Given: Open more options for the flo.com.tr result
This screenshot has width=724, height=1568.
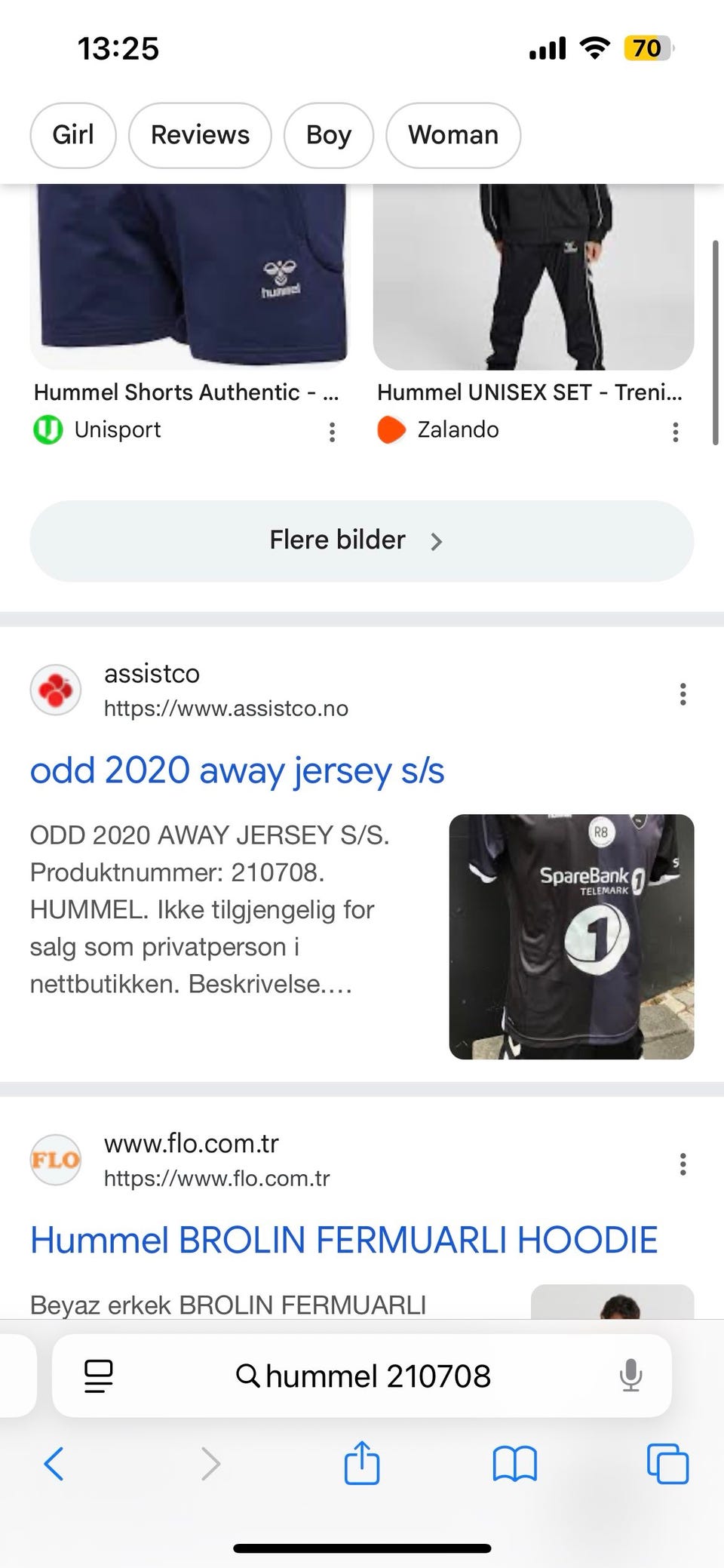Looking at the screenshot, I should coord(683,1164).
